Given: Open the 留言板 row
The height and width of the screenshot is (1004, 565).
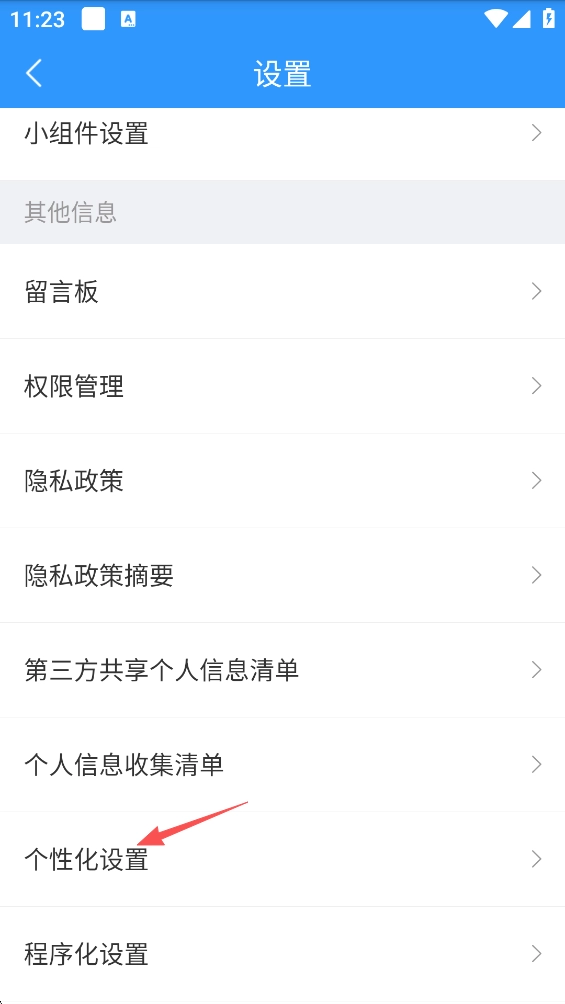Looking at the screenshot, I should [282, 291].
